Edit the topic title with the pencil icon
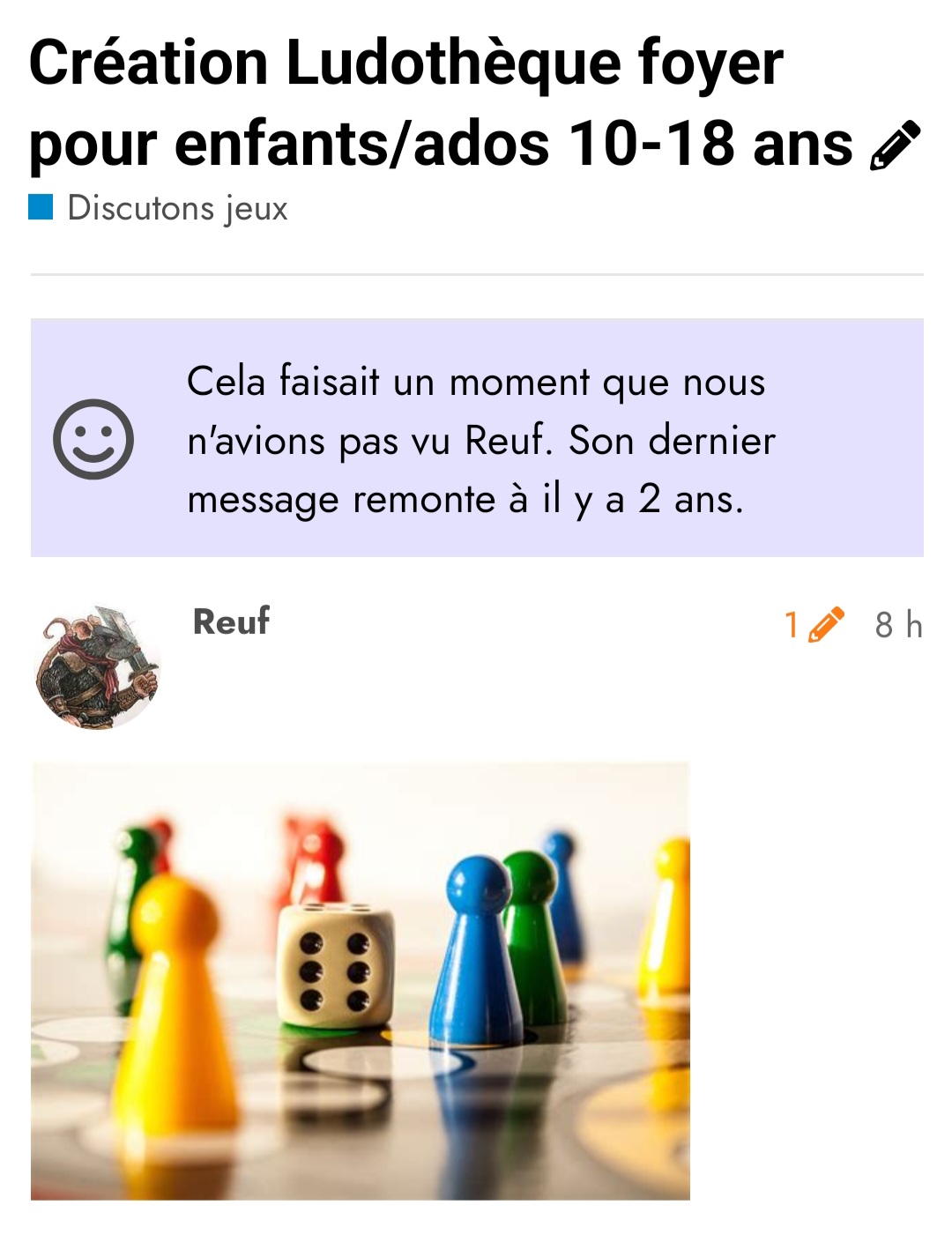952x1235 pixels. tap(895, 145)
